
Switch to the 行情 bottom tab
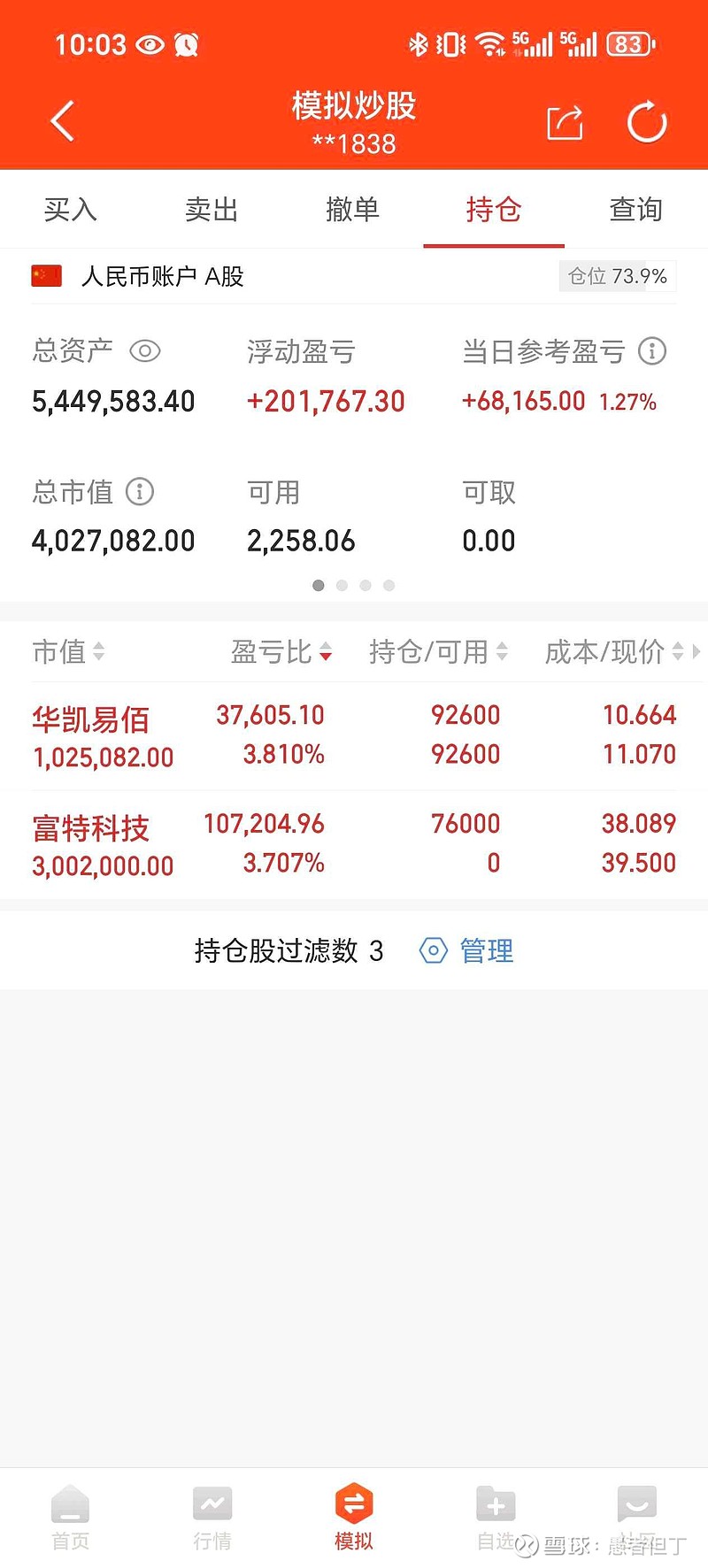[x=212, y=1518]
